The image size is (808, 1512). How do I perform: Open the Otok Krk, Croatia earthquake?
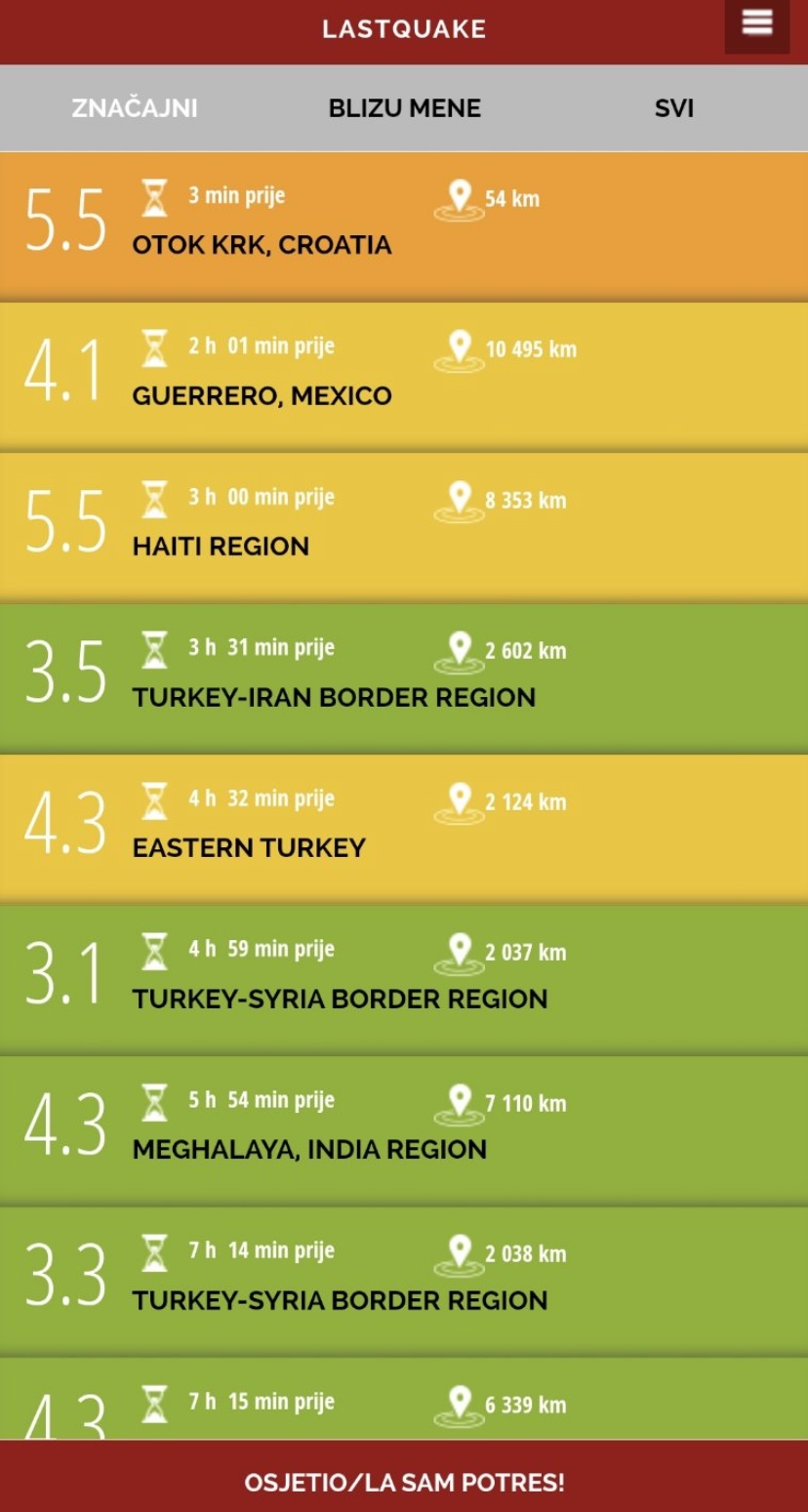point(404,225)
